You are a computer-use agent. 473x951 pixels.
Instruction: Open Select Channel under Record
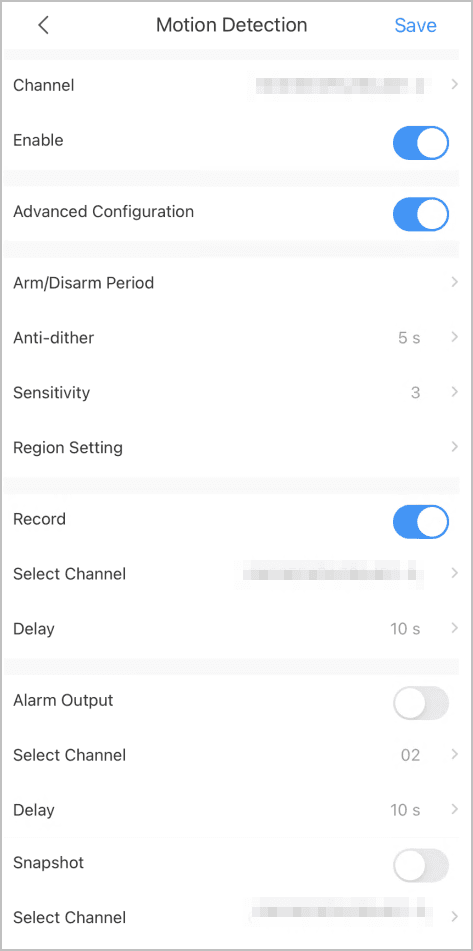[x=236, y=574]
